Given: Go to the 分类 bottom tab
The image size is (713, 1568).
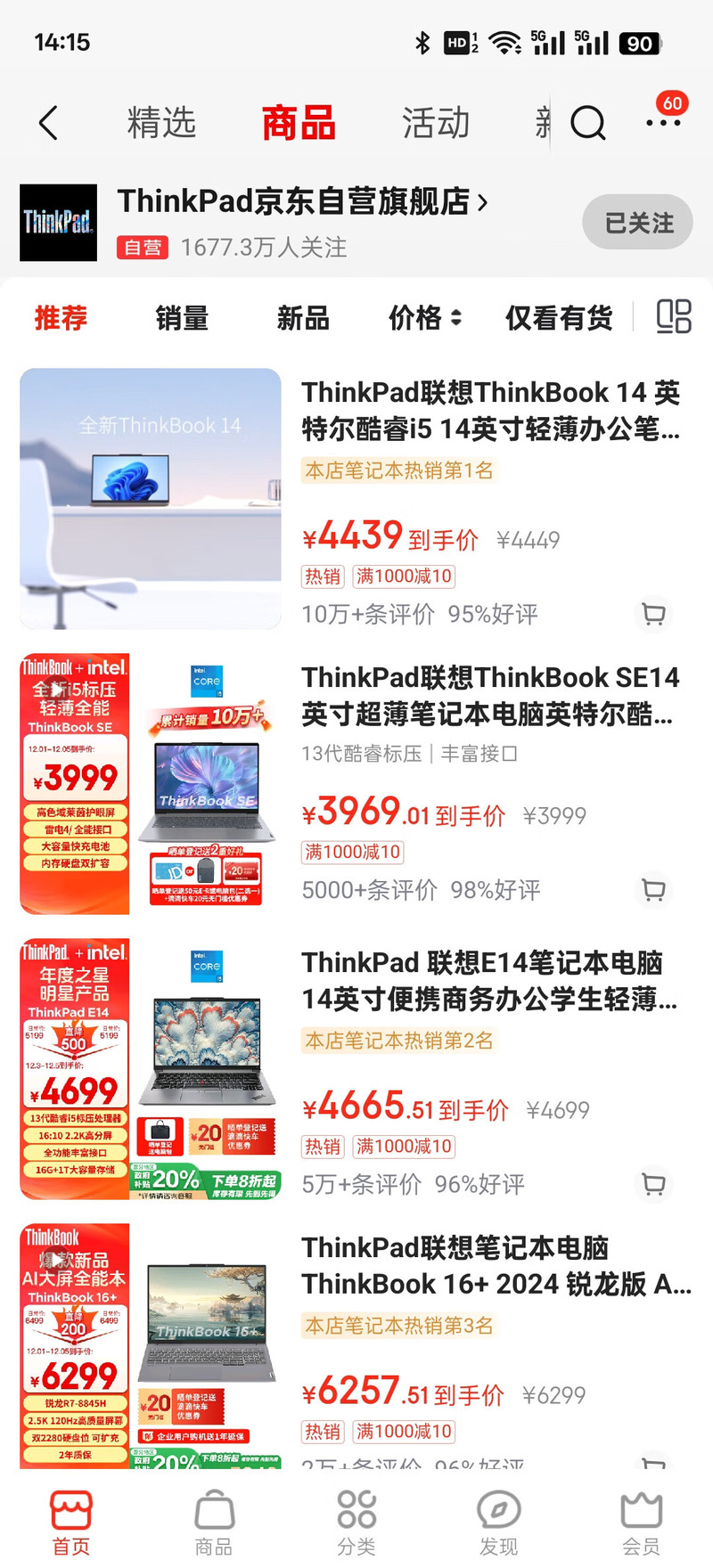Looking at the screenshot, I should click(356, 1521).
